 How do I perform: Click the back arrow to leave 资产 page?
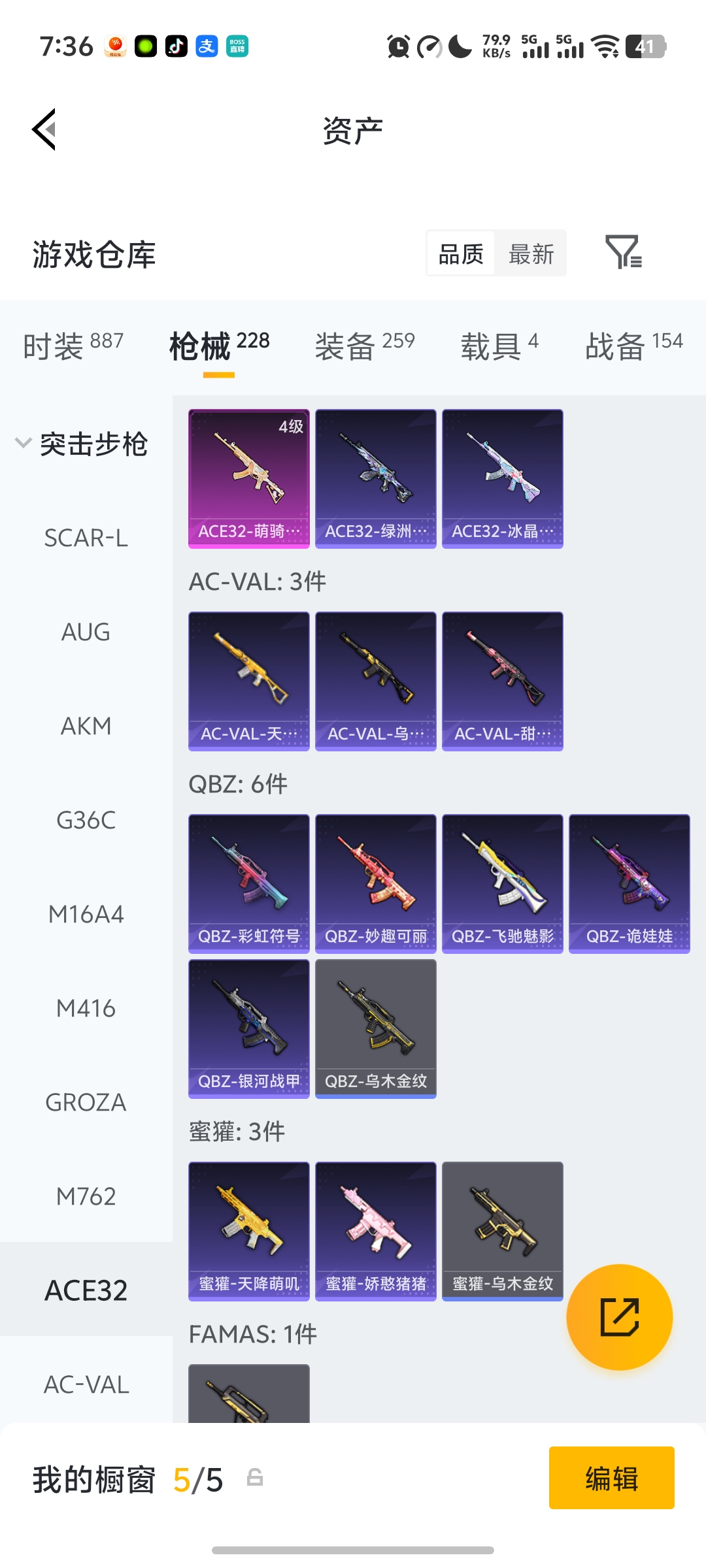43,129
